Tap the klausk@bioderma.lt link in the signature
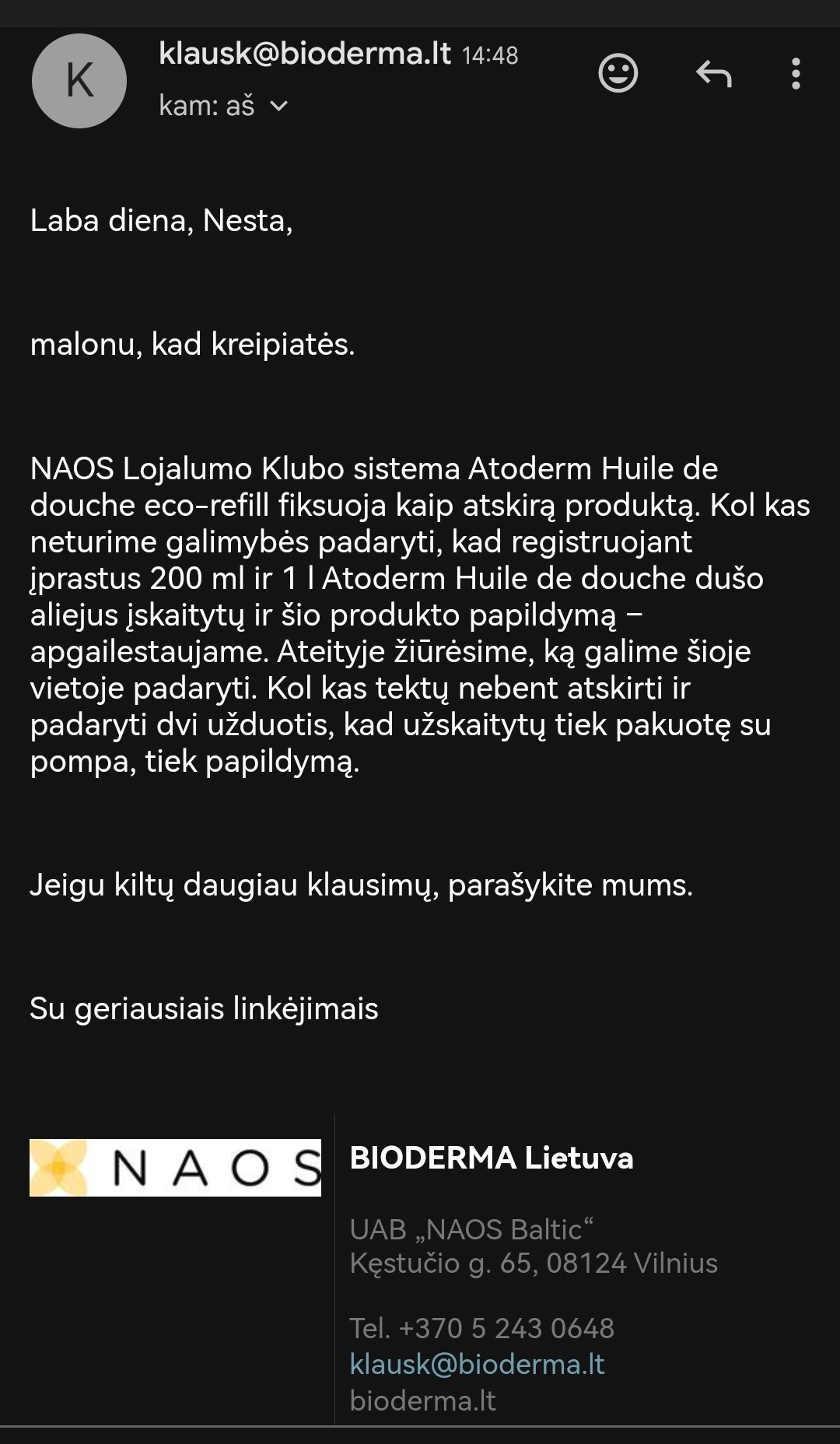The height and width of the screenshot is (1444, 840). (x=477, y=1364)
